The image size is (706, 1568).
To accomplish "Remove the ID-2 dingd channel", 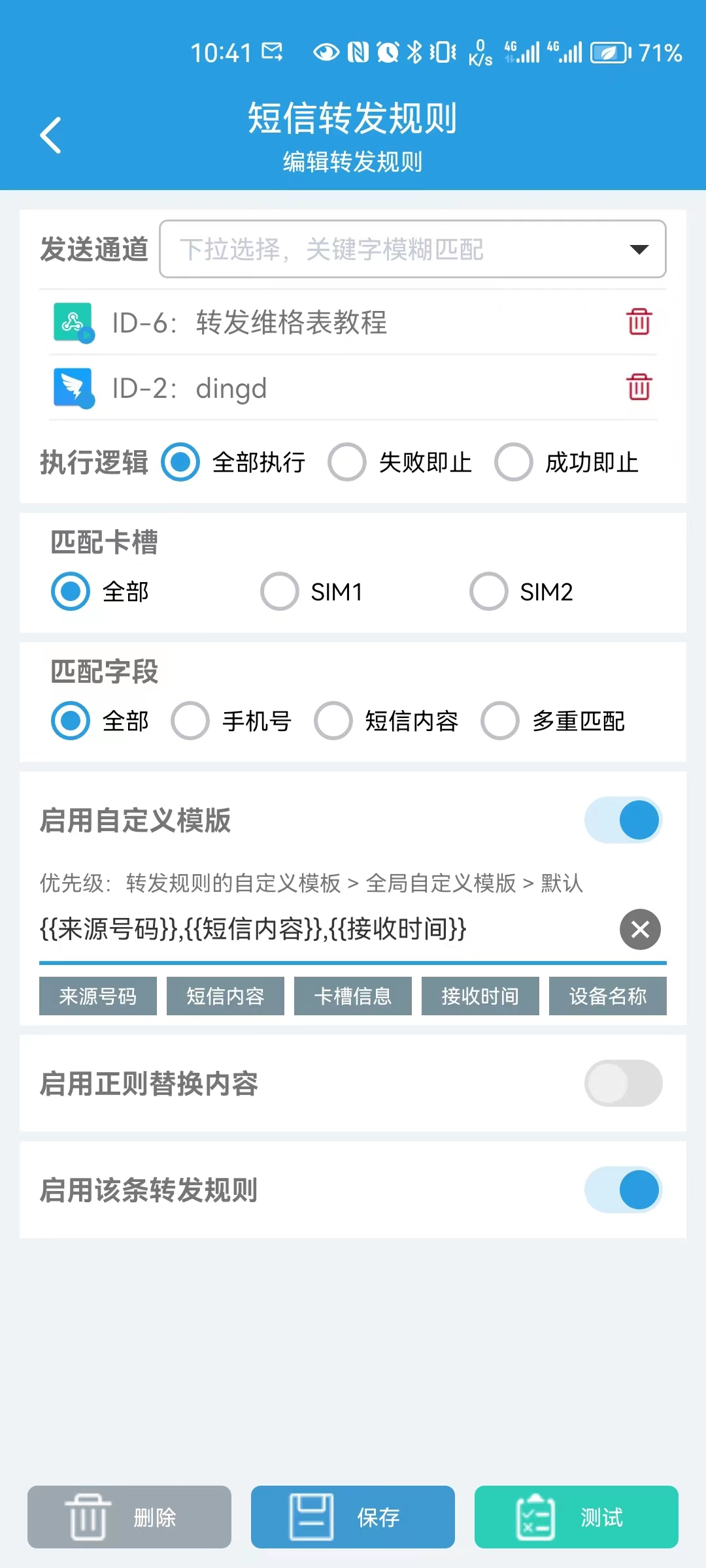I will click(x=639, y=387).
